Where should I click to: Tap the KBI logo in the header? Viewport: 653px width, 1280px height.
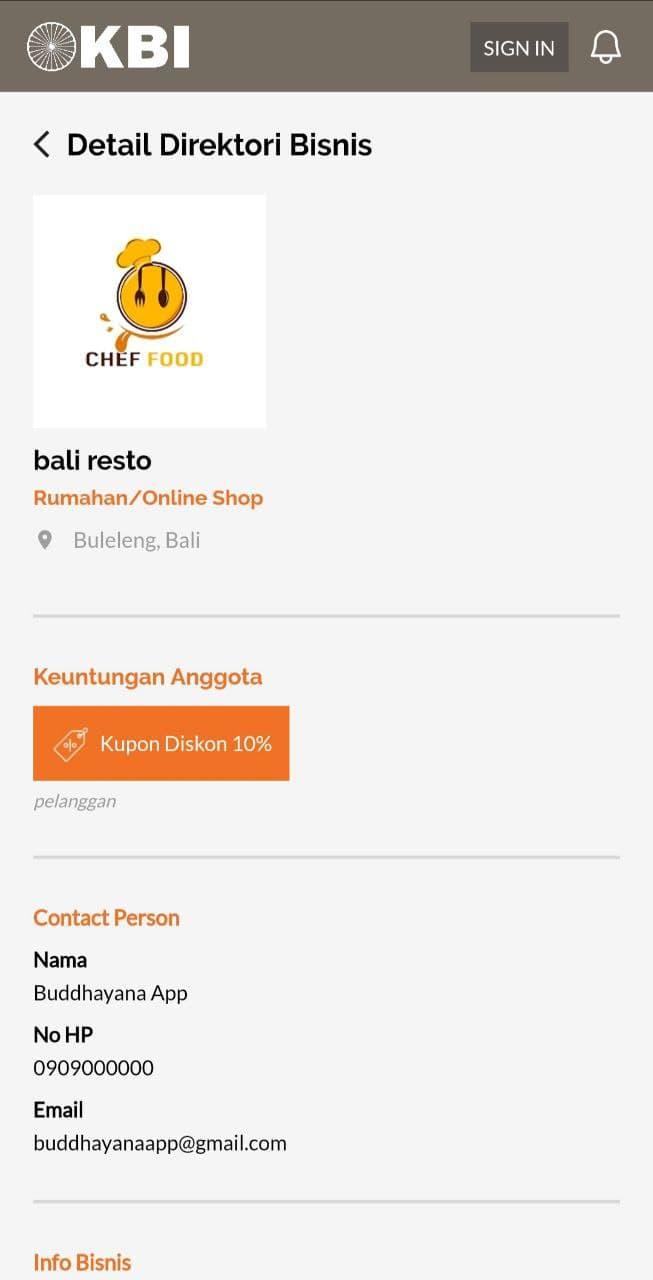[108, 47]
